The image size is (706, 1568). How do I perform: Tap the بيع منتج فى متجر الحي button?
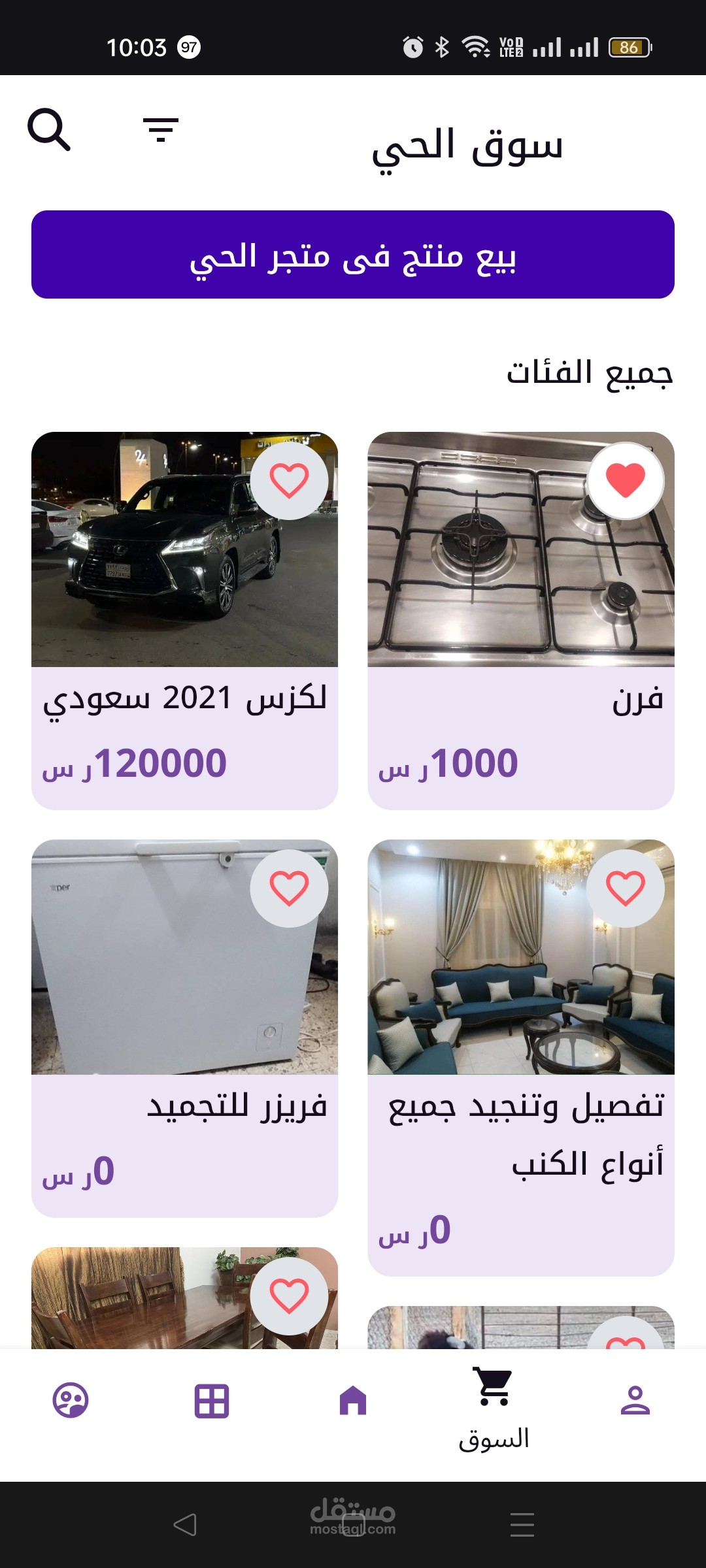tap(353, 255)
